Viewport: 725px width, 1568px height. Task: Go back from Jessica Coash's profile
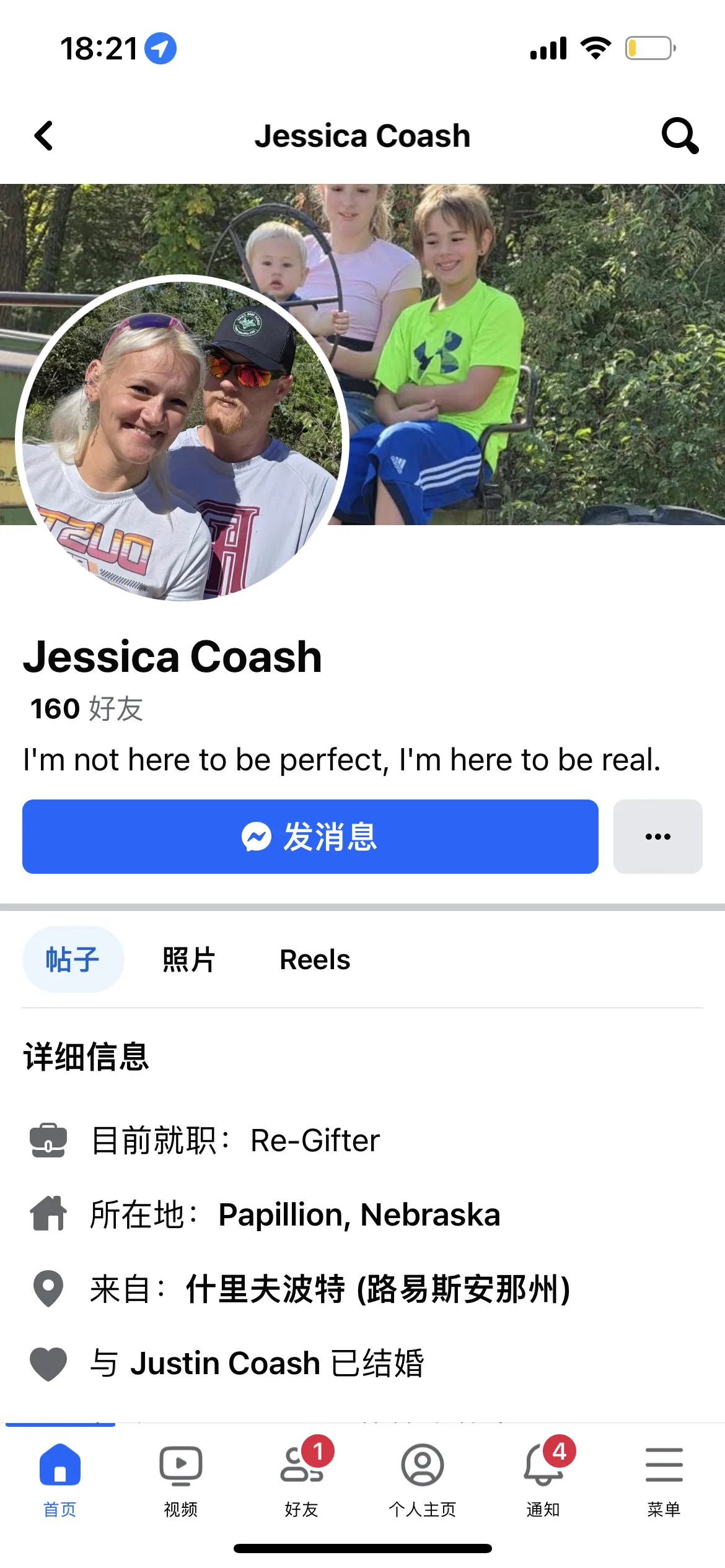coord(44,136)
